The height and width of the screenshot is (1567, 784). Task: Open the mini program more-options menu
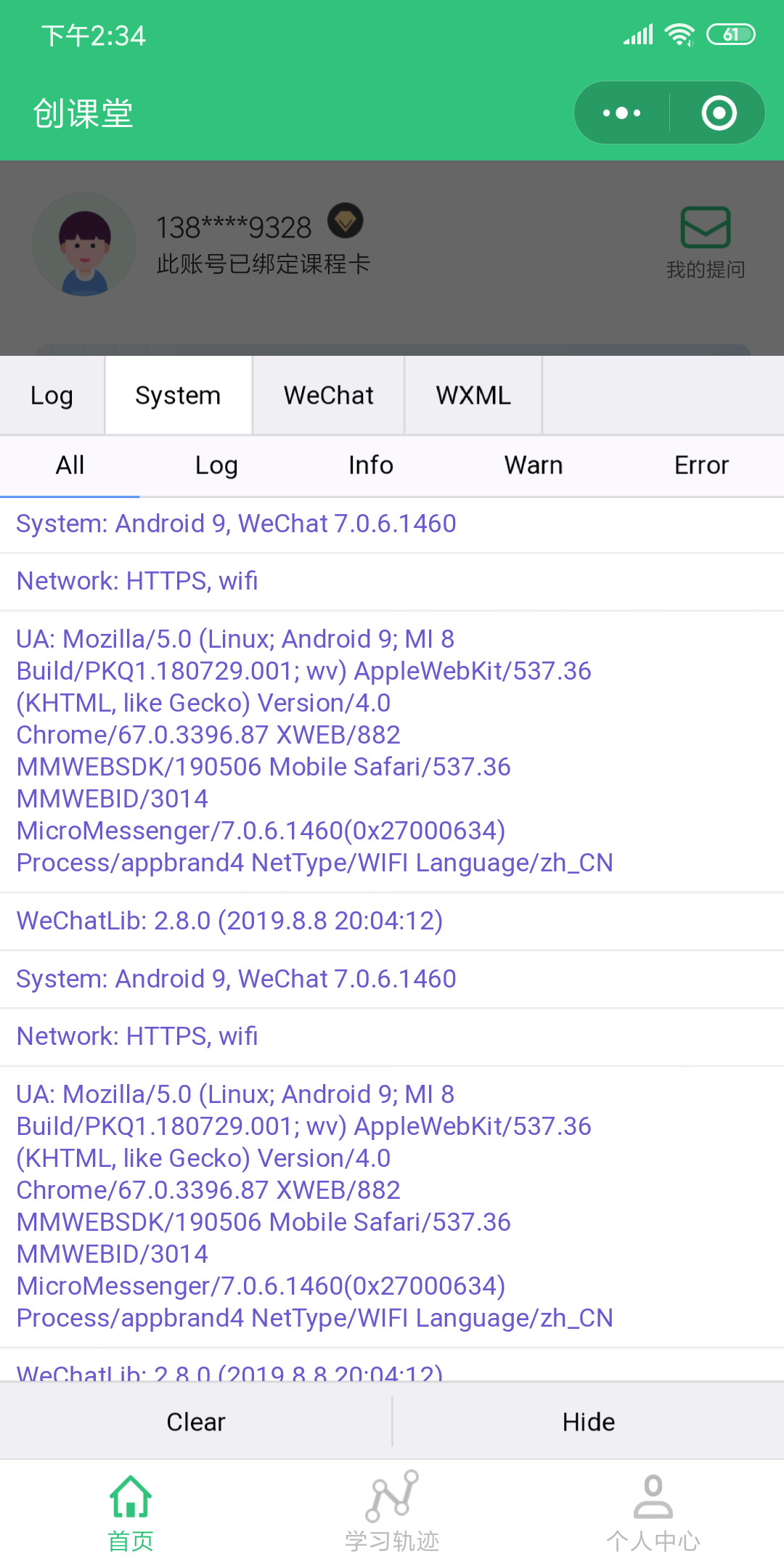click(622, 113)
